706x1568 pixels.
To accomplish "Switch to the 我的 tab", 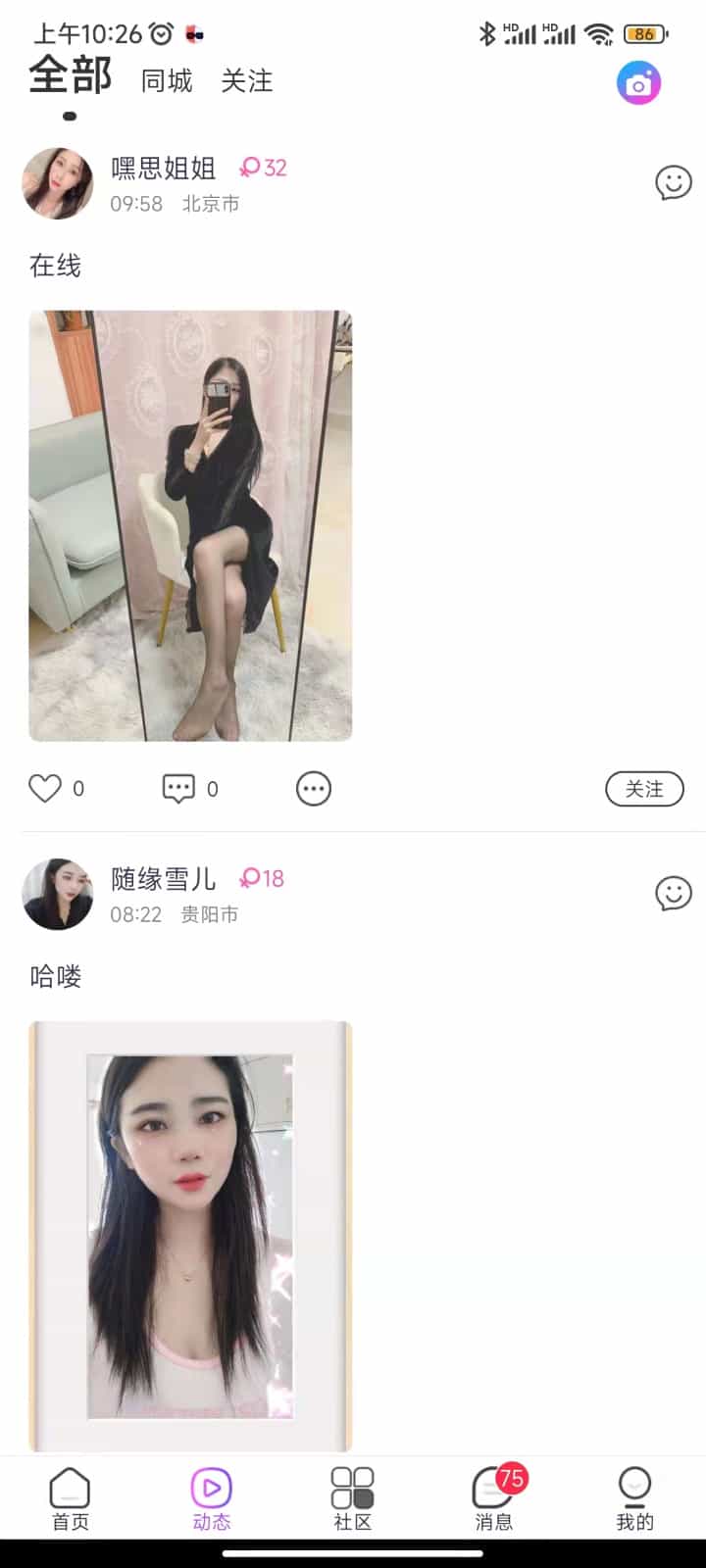I will [x=634, y=1499].
